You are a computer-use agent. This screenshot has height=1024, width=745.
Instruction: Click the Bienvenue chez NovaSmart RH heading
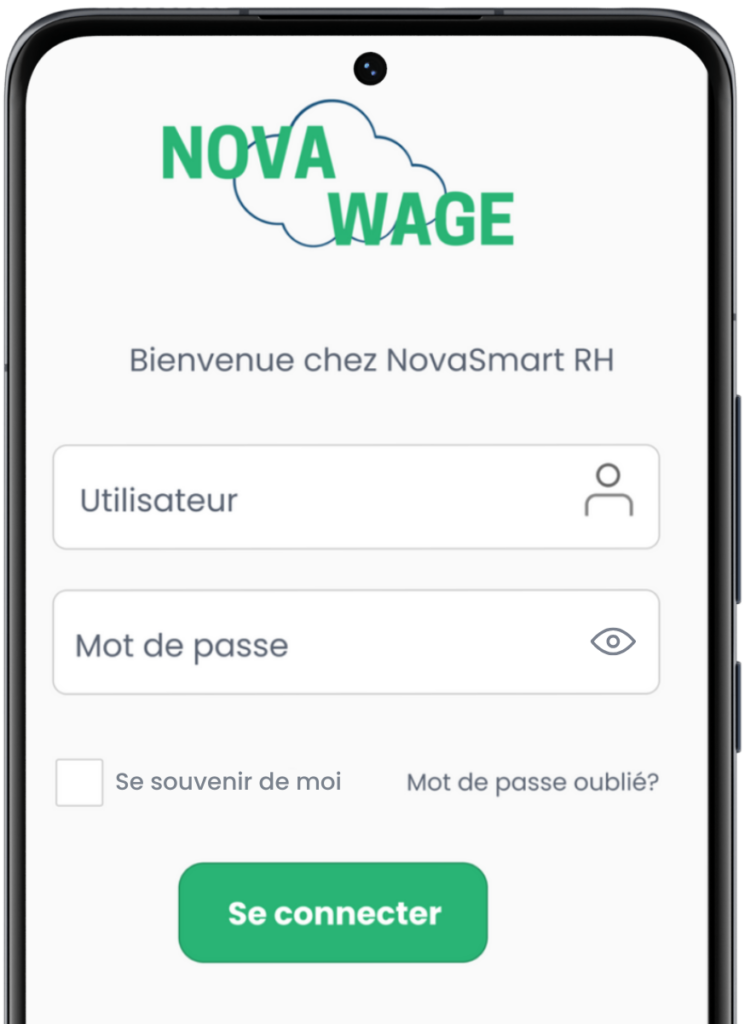[x=372, y=360]
